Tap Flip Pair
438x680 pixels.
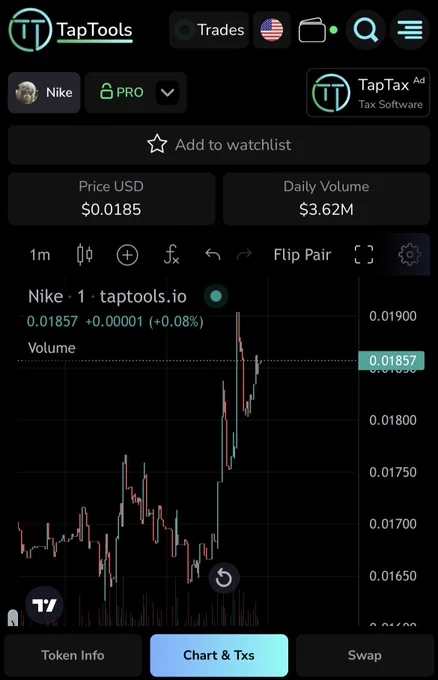click(302, 255)
